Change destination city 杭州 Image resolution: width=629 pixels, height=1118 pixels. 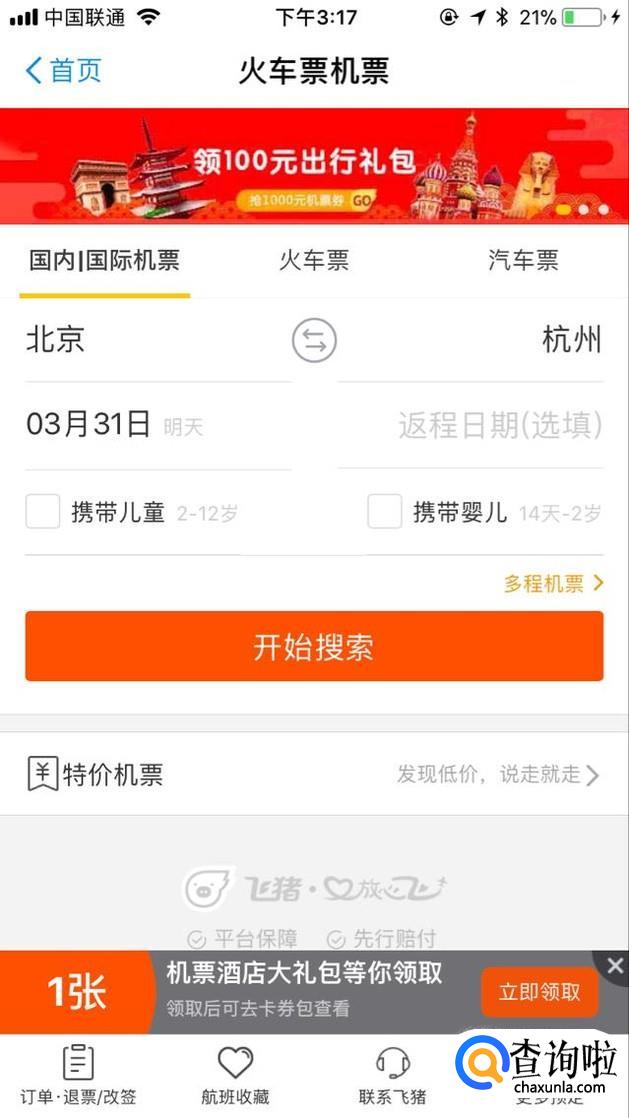pos(572,340)
